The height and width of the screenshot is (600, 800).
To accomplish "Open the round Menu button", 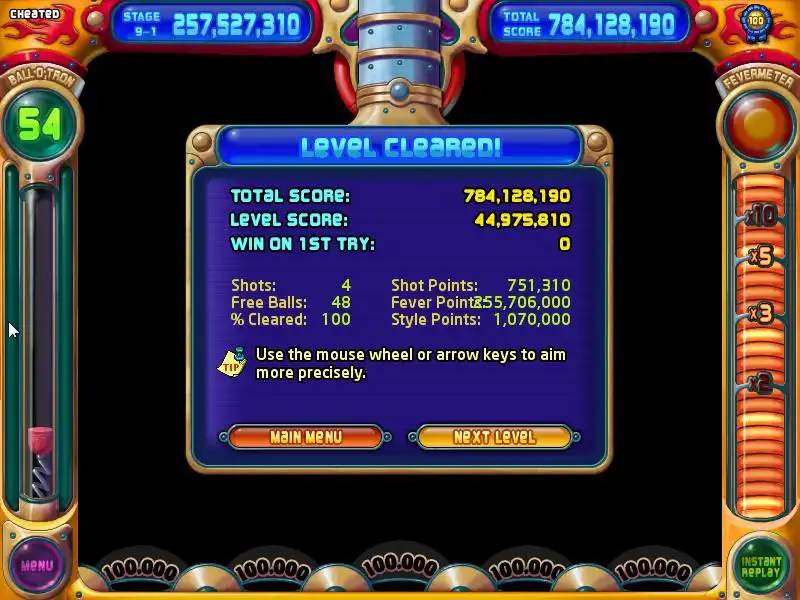I will pos(37,564).
